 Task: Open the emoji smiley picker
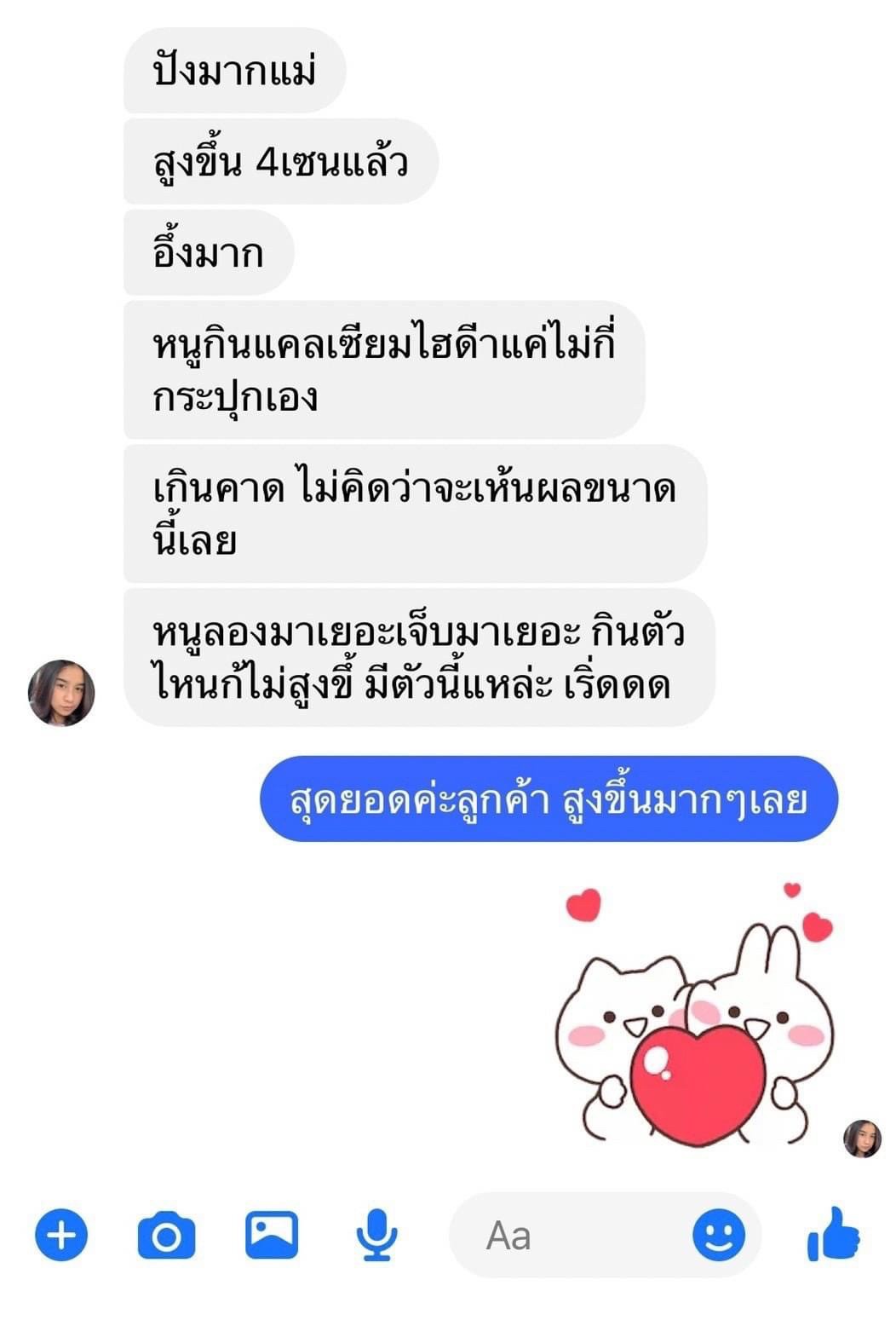point(718,1235)
